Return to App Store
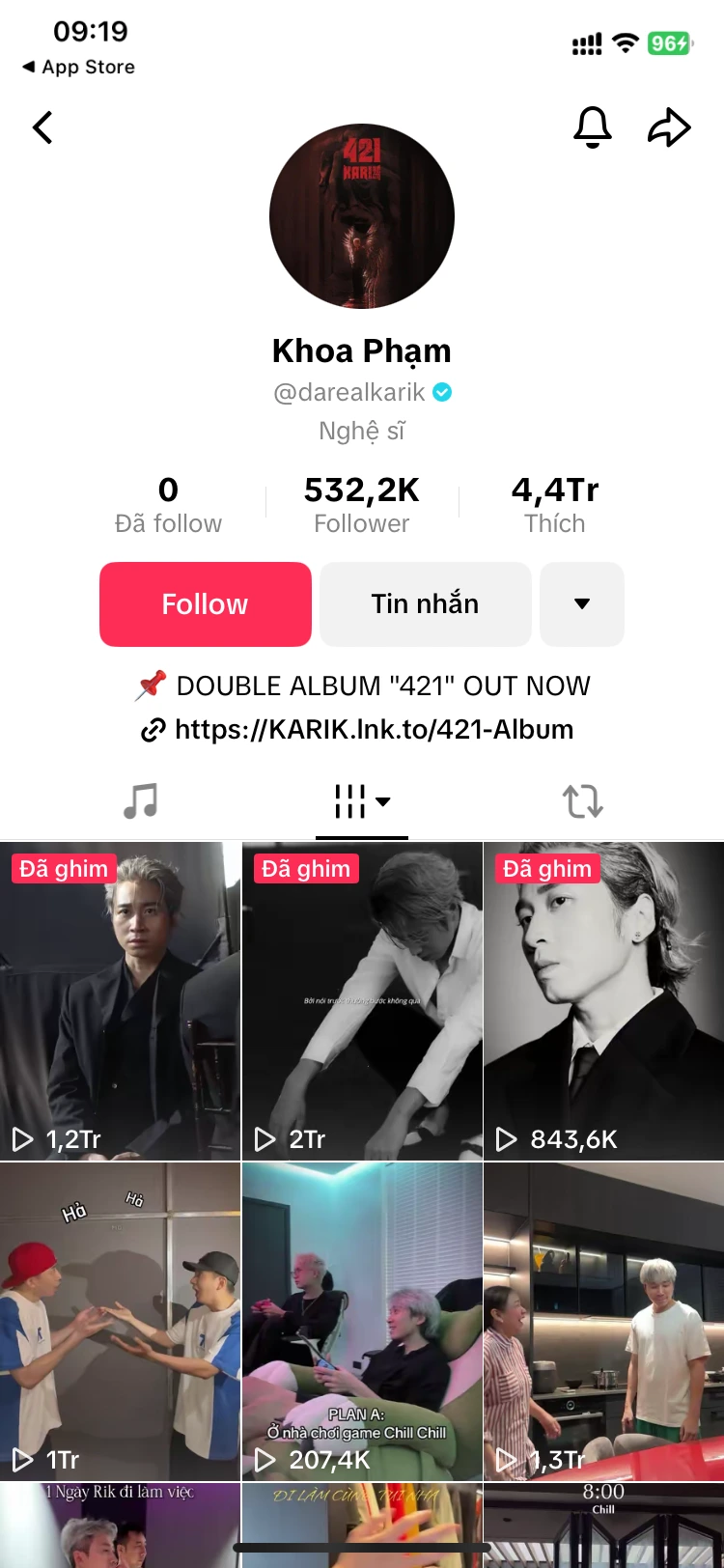 tap(79, 67)
